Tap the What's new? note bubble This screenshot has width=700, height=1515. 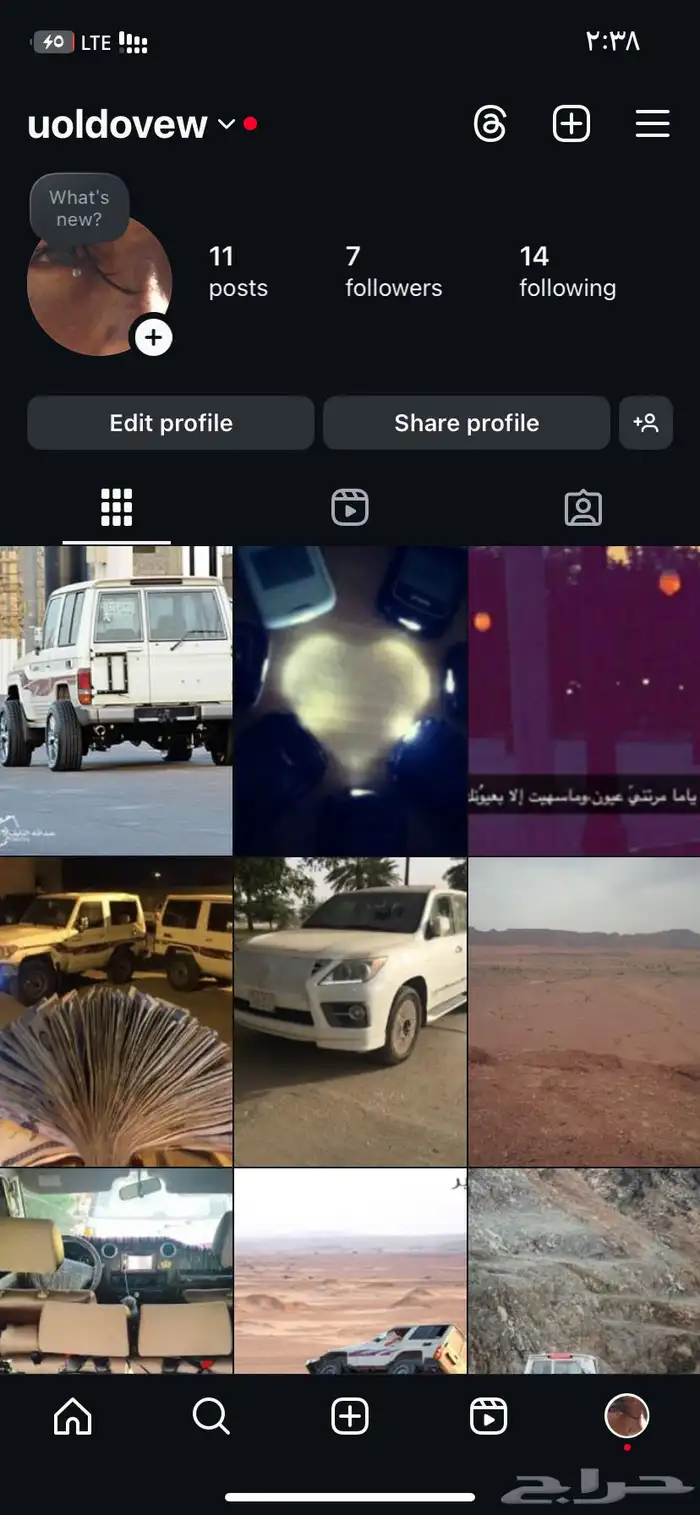[79, 208]
